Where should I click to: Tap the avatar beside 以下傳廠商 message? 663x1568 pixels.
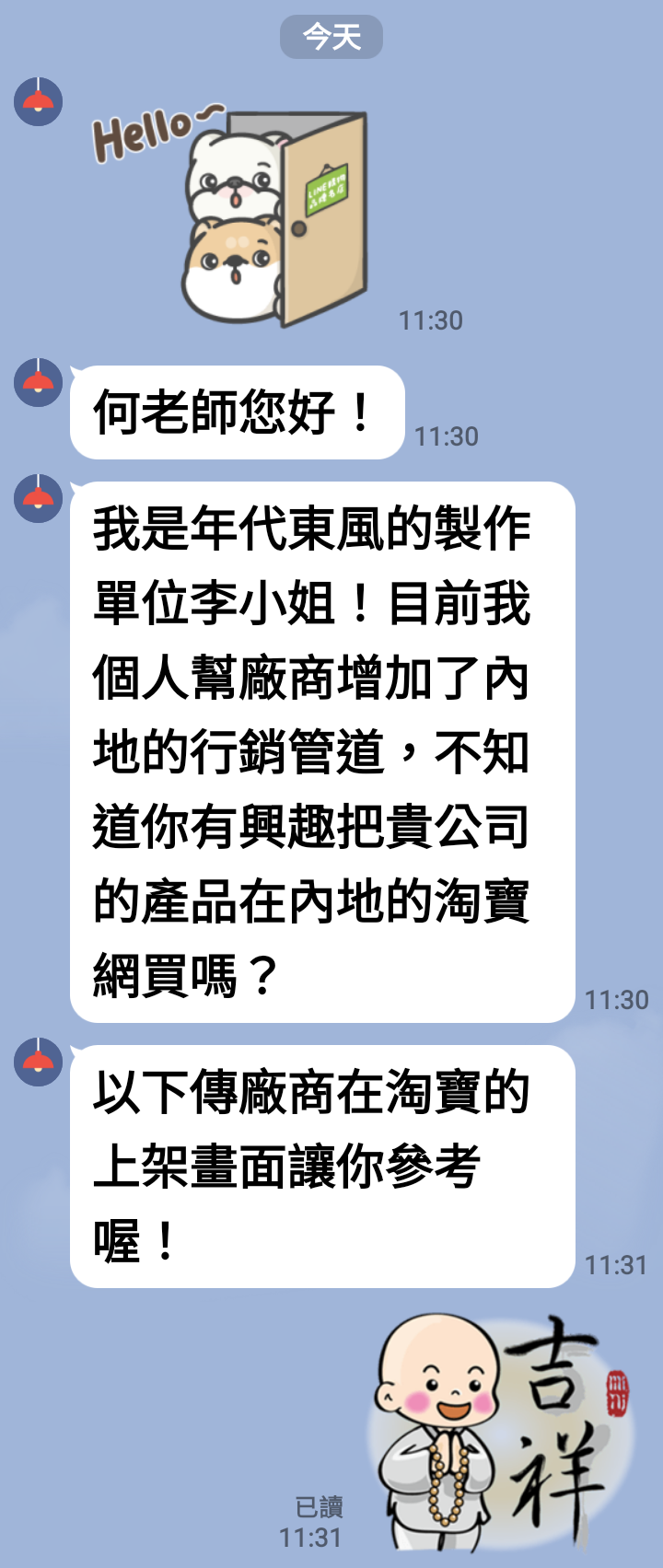tap(39, 1062)
